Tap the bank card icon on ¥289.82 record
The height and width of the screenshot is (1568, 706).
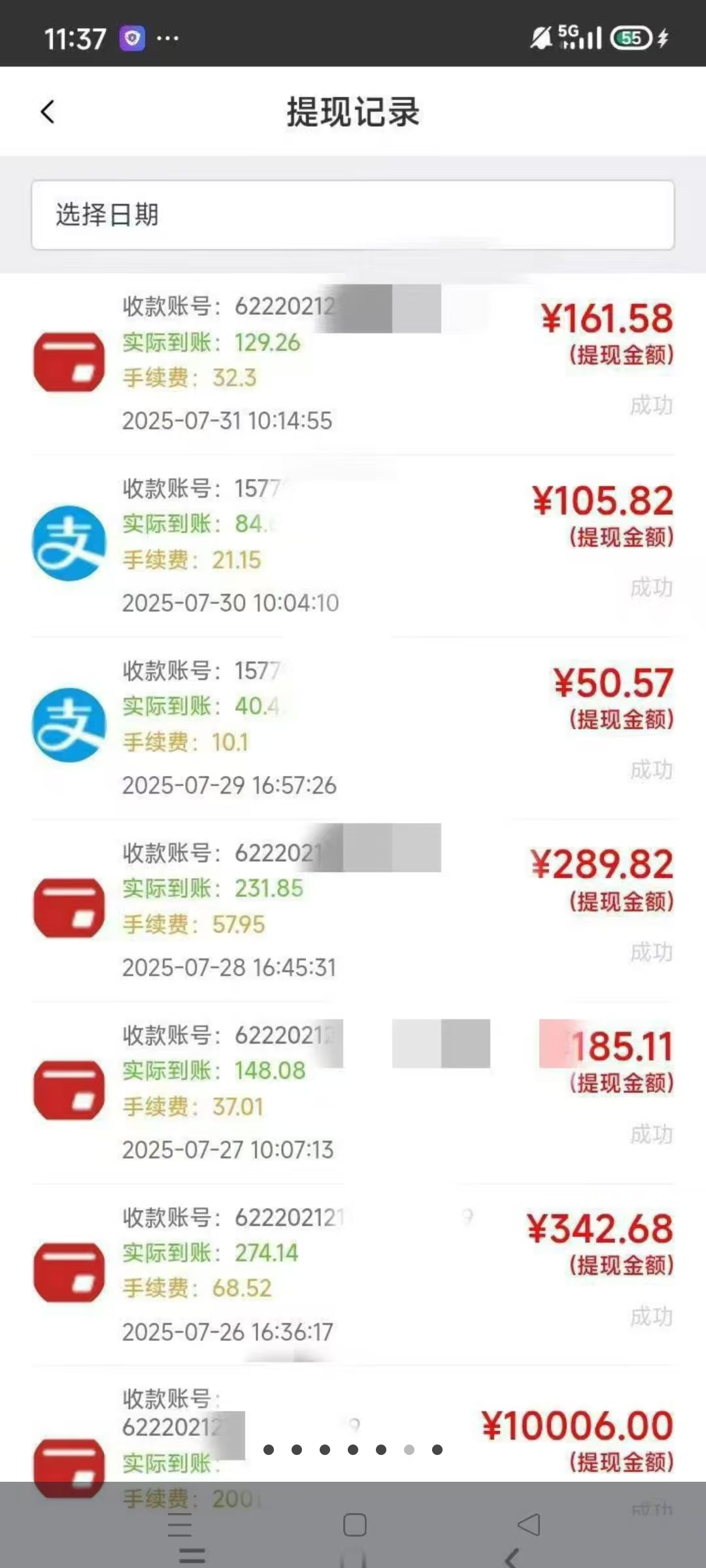68,909
